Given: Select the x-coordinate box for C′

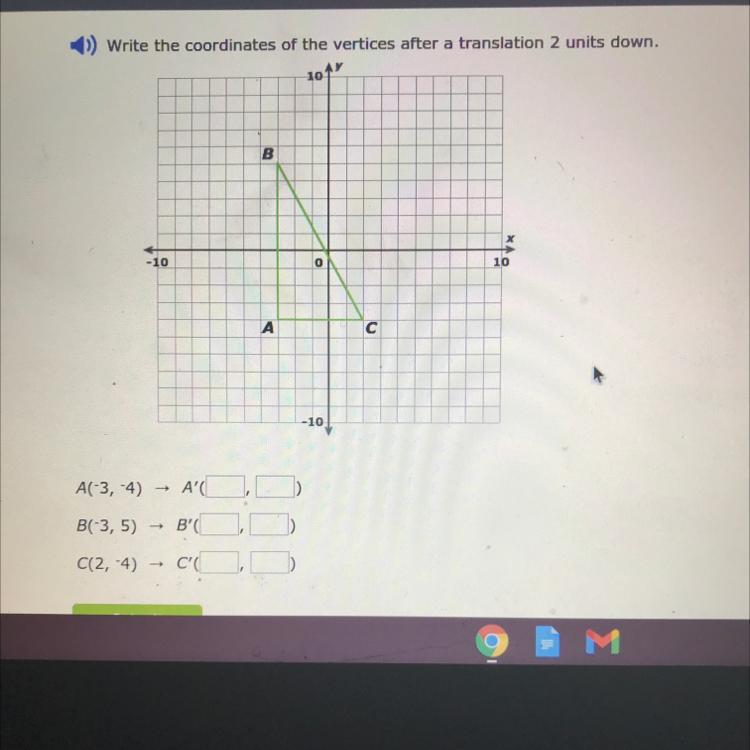Looking at the screenshot, I should click(x=220, y=562).
